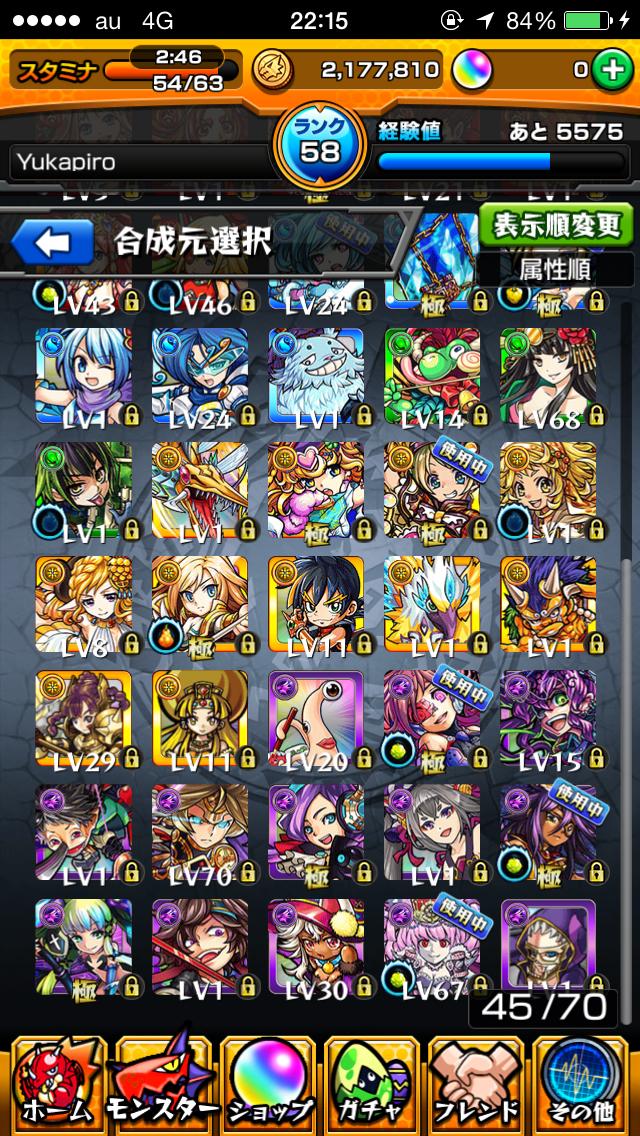Pick the LV14 green frog monster

(x=433, y=376)
